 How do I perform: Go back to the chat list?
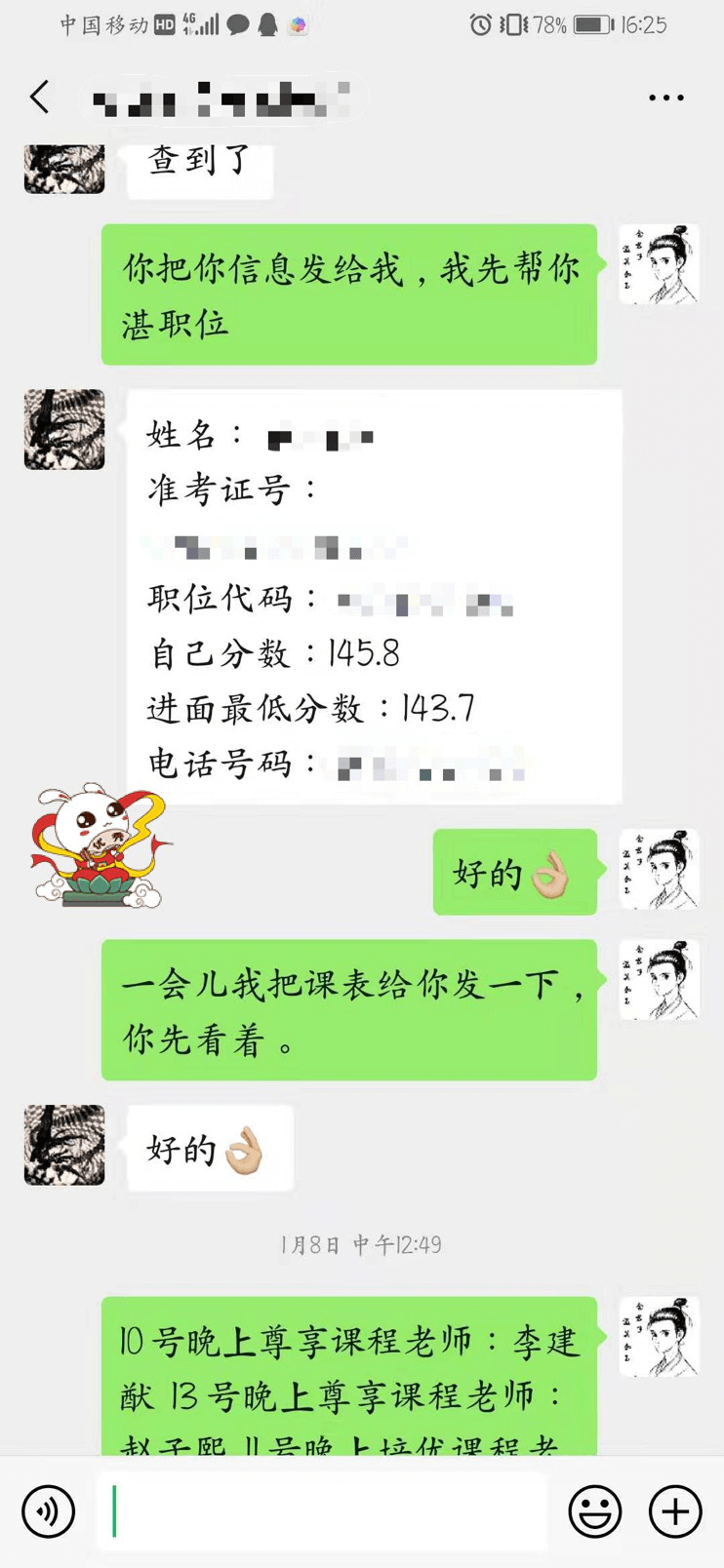tap(40, 98)
